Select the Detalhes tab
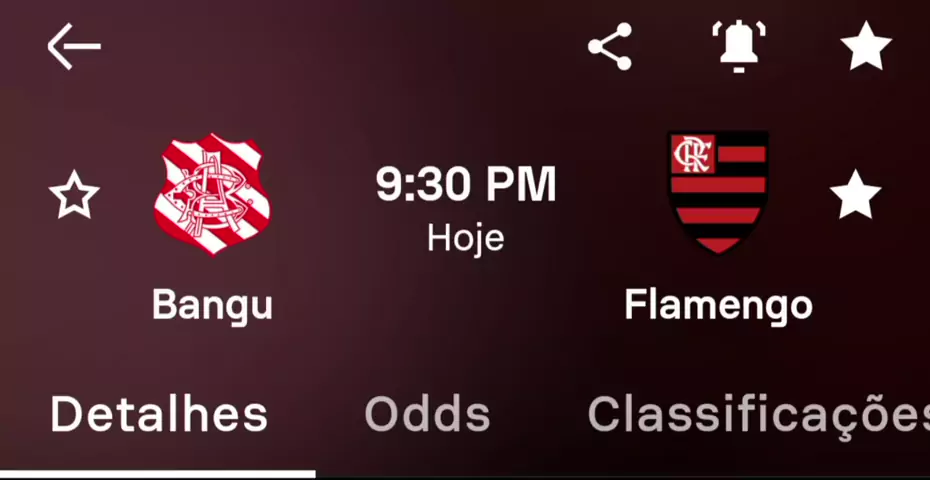The height and width of the screenshot is (480, 930). [159, 414]
